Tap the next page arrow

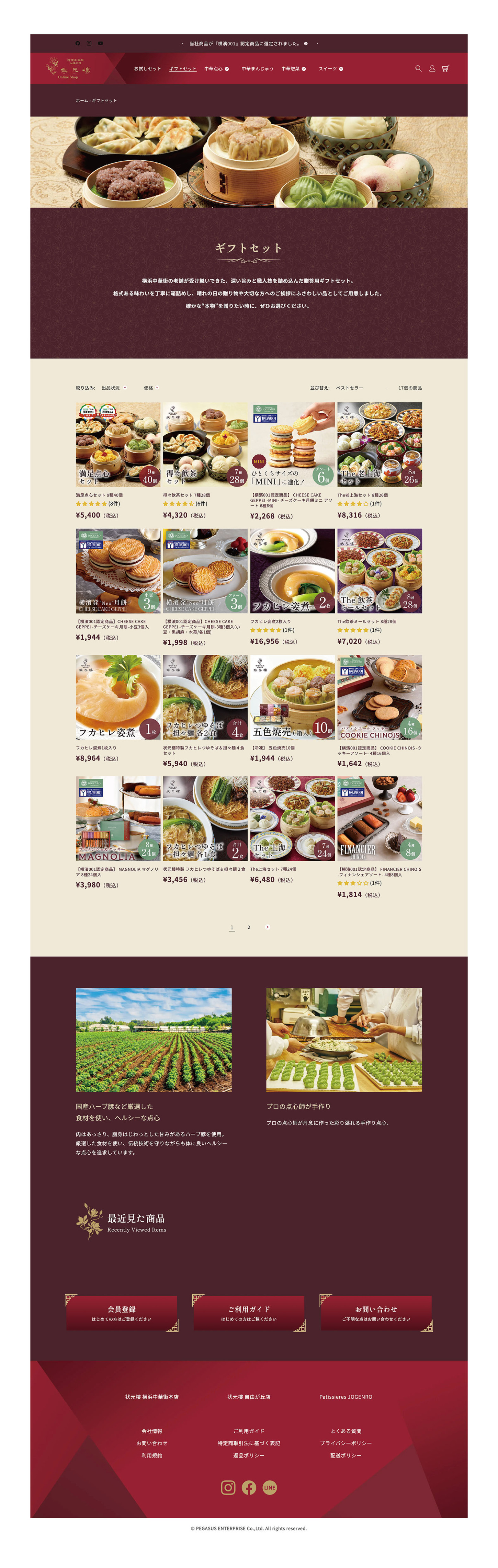pos(267,927)
